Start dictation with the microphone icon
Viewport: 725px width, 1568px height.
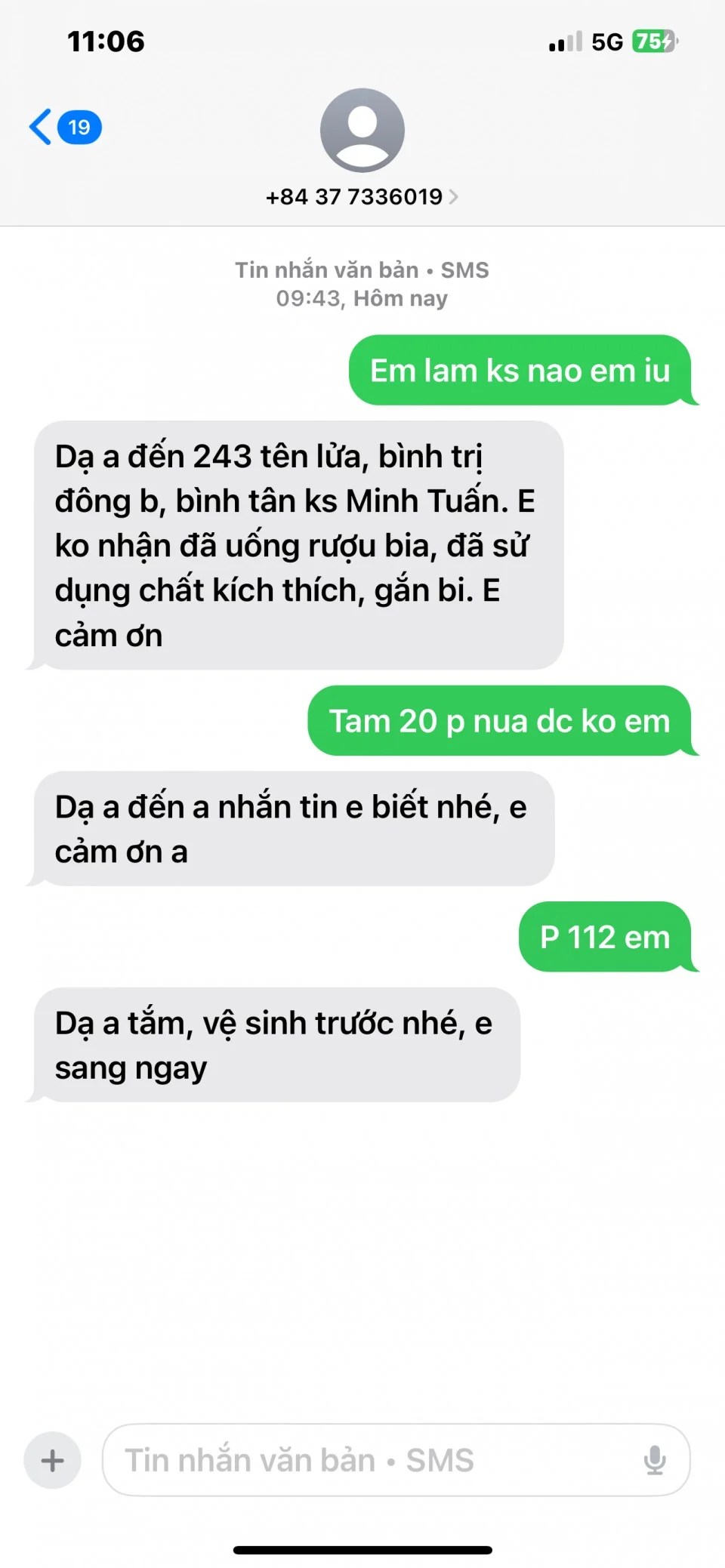[654, 1460]
